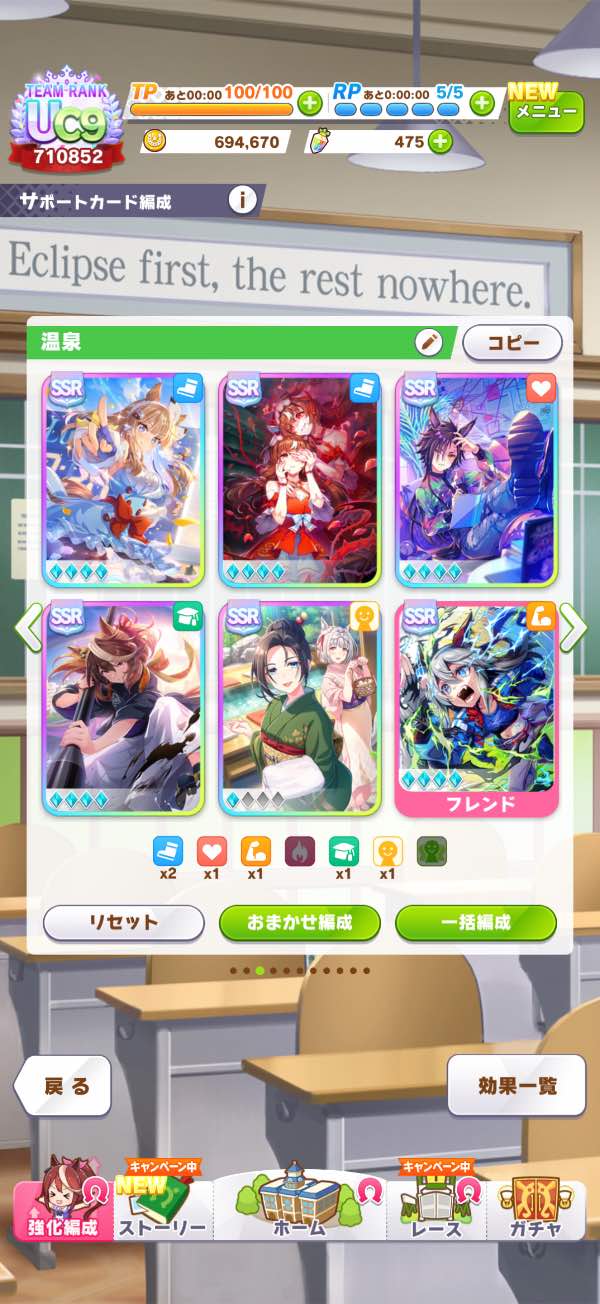The width and height of the screenshot is (600, 1304).
Task: Switch to the ホーム tab
Action: (x=300, y=1202)
